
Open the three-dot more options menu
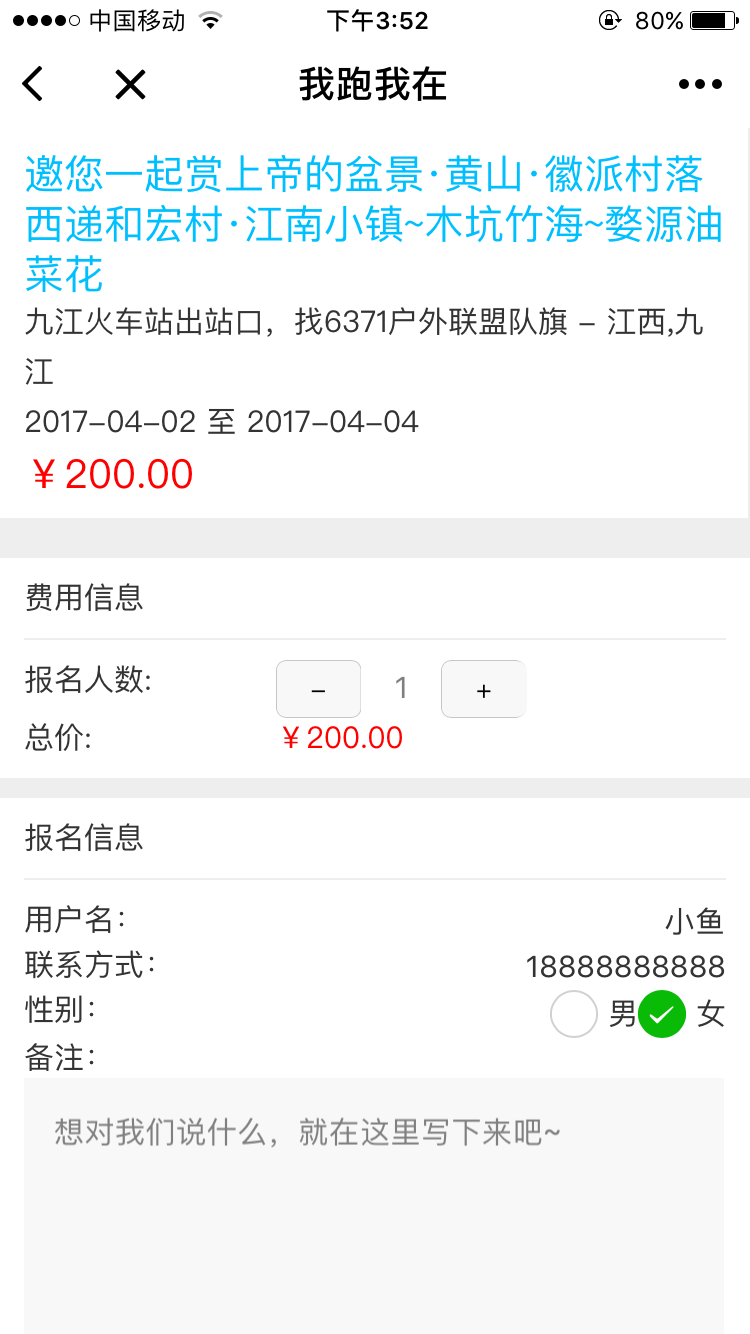click(x=700, y=85)
